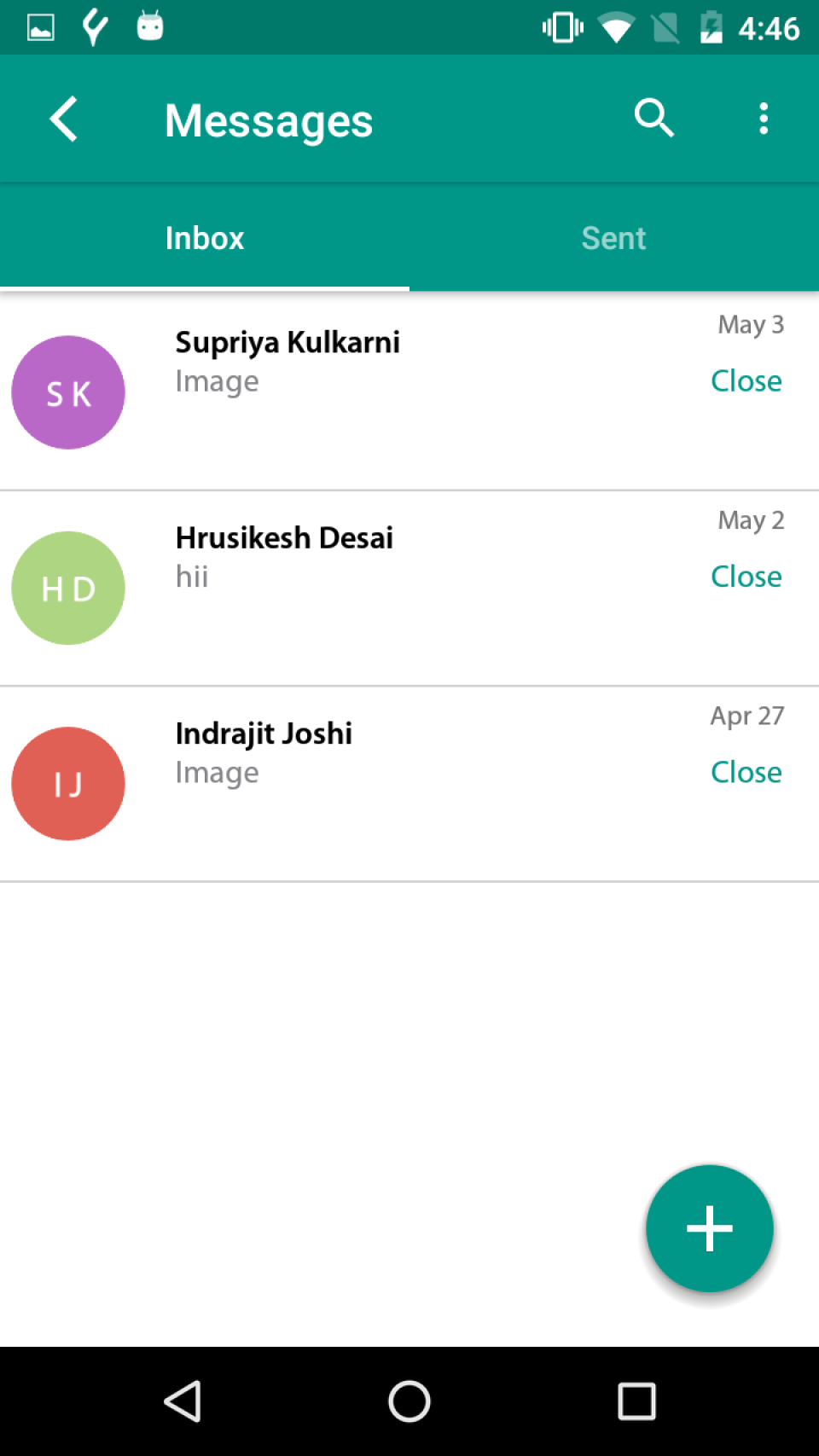Screen dimensions: 819x1456
Task: Compose a new message with plus button
Action: [710, 1228]
